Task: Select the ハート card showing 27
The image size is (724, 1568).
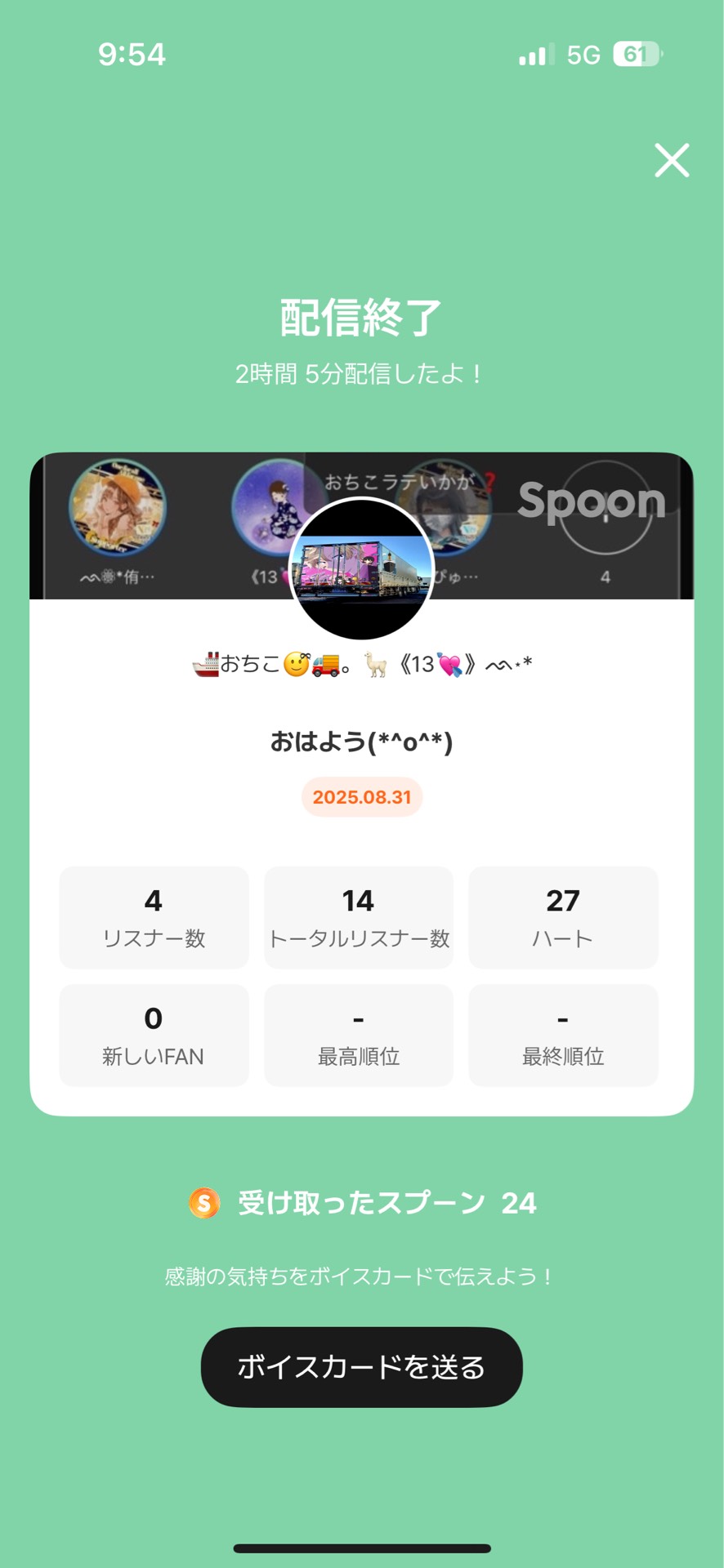Action: 563,917
